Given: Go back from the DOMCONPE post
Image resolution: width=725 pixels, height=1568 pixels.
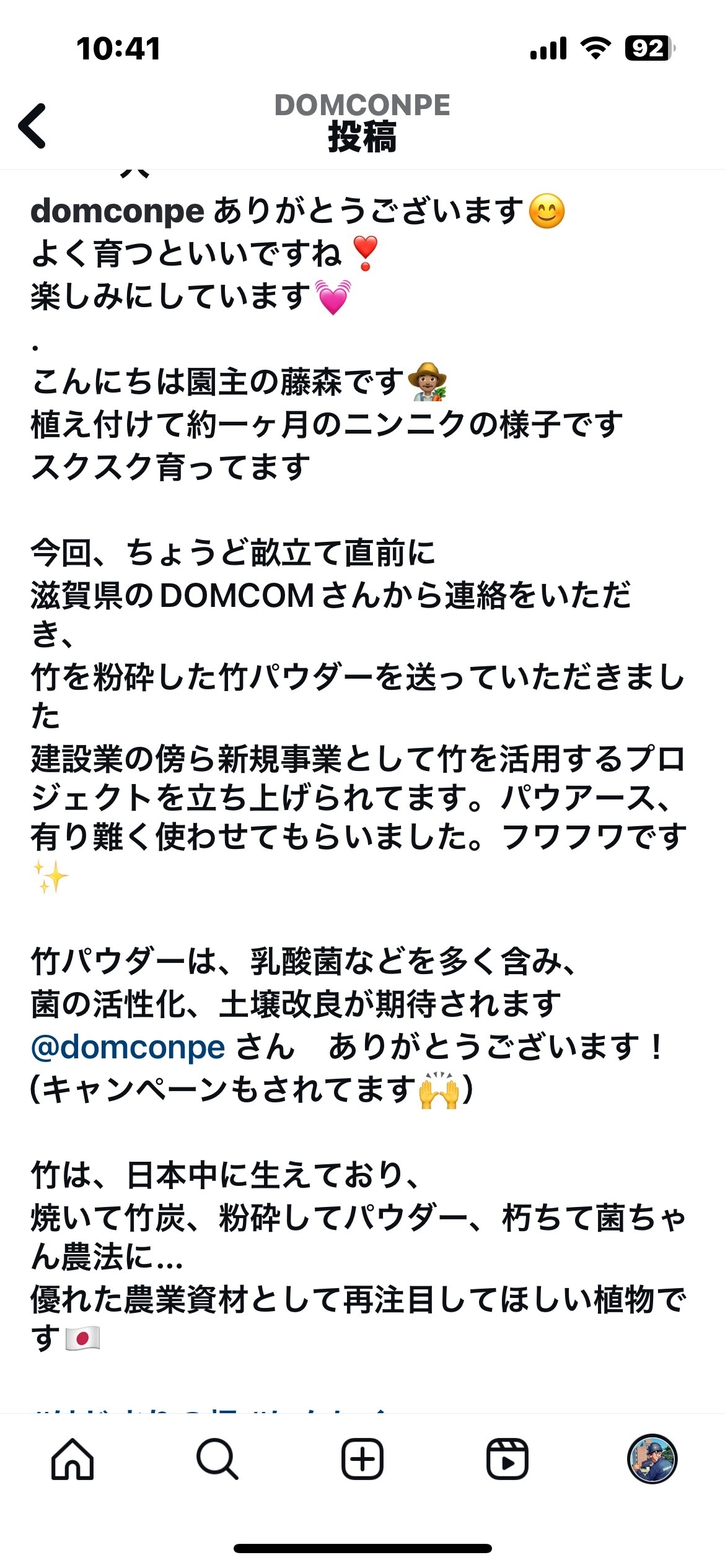Looking at the screenshot, I should point(33,126).
